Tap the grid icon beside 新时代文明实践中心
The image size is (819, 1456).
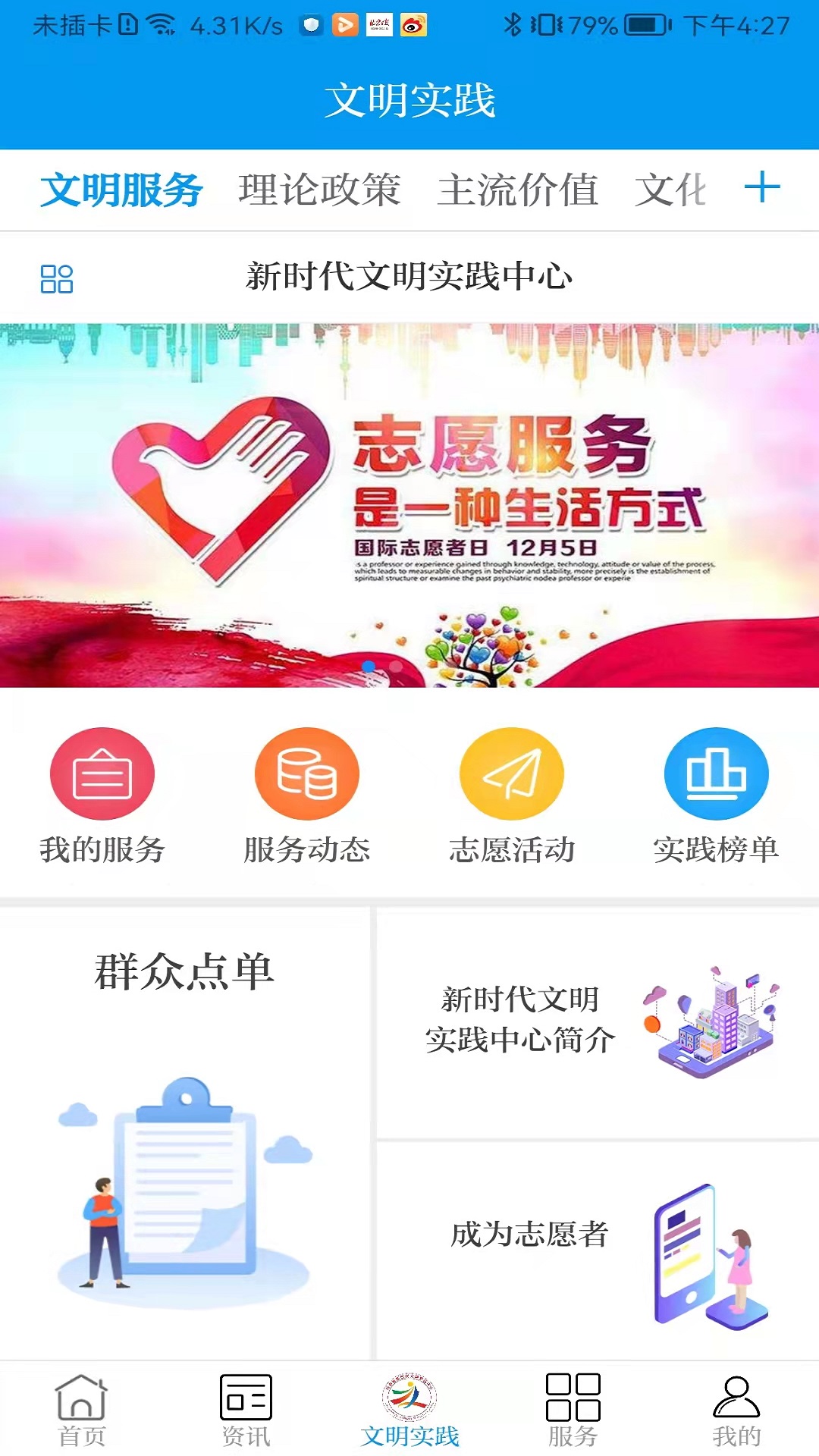[x=59, y=278]
